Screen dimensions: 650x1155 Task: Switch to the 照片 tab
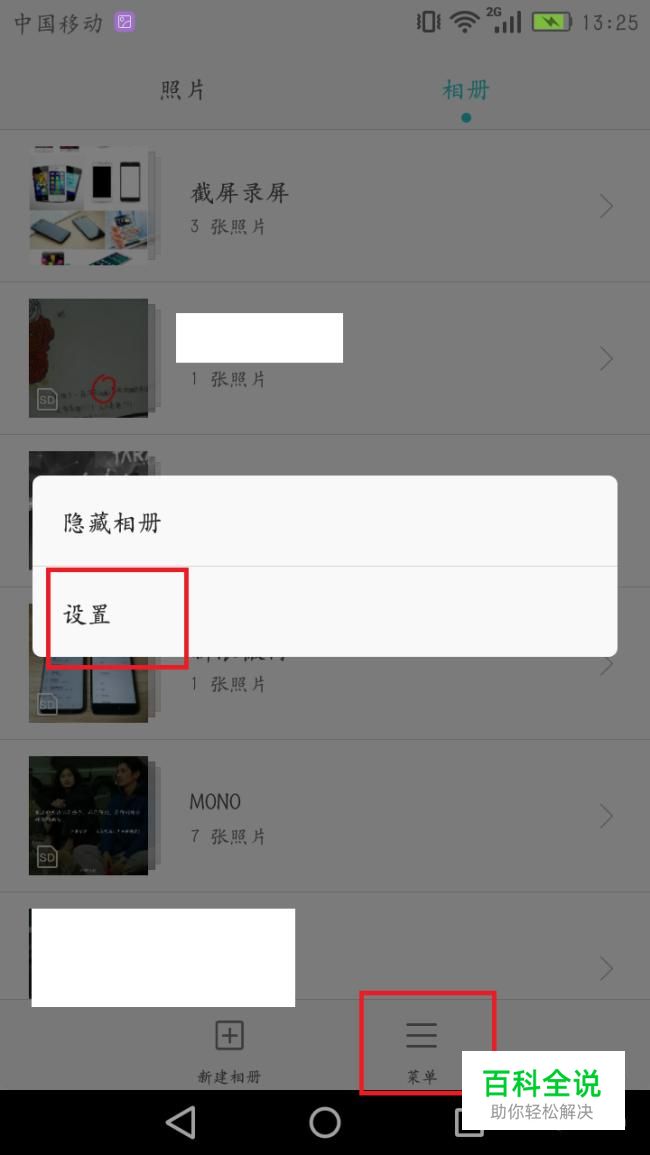pyautogui.click(x=183, y=90)
